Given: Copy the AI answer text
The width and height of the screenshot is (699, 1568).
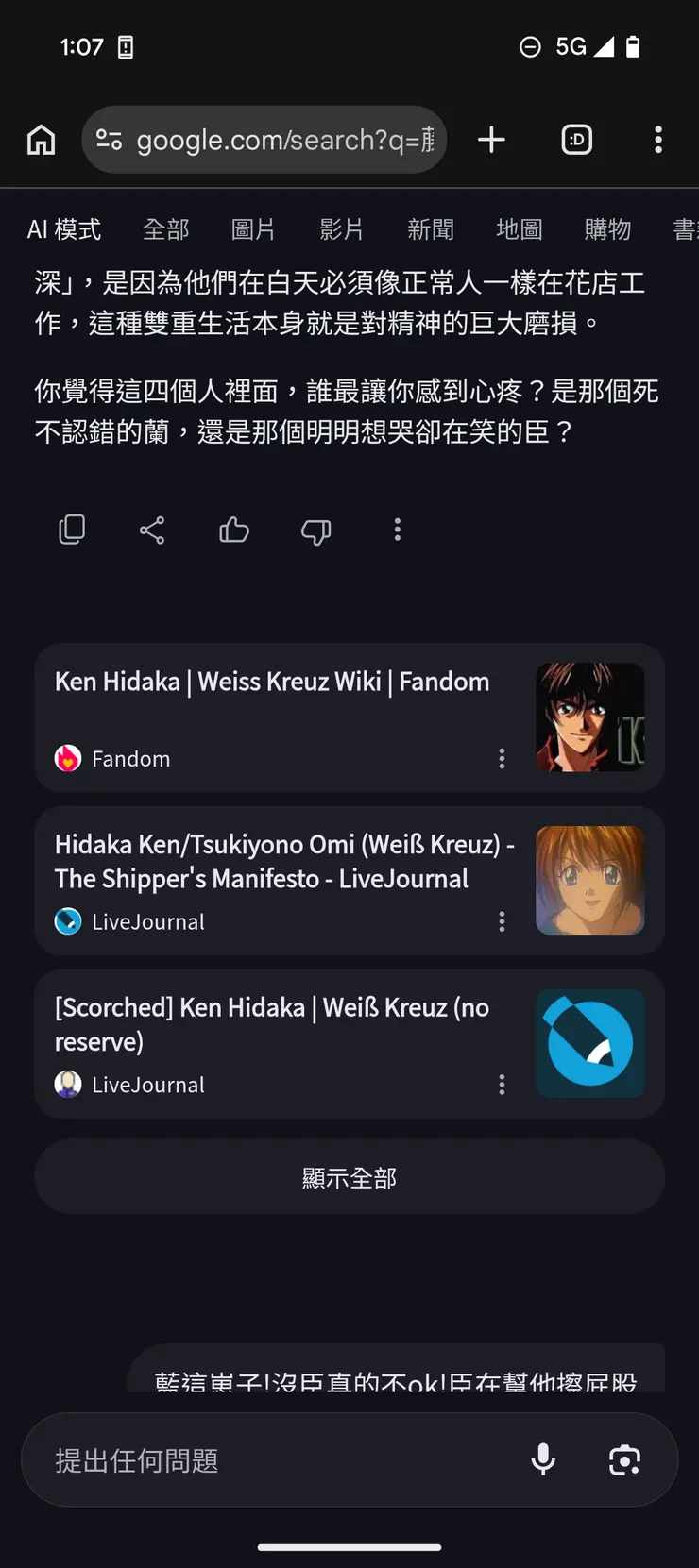Looking at the screenshot, I should 72,530.
